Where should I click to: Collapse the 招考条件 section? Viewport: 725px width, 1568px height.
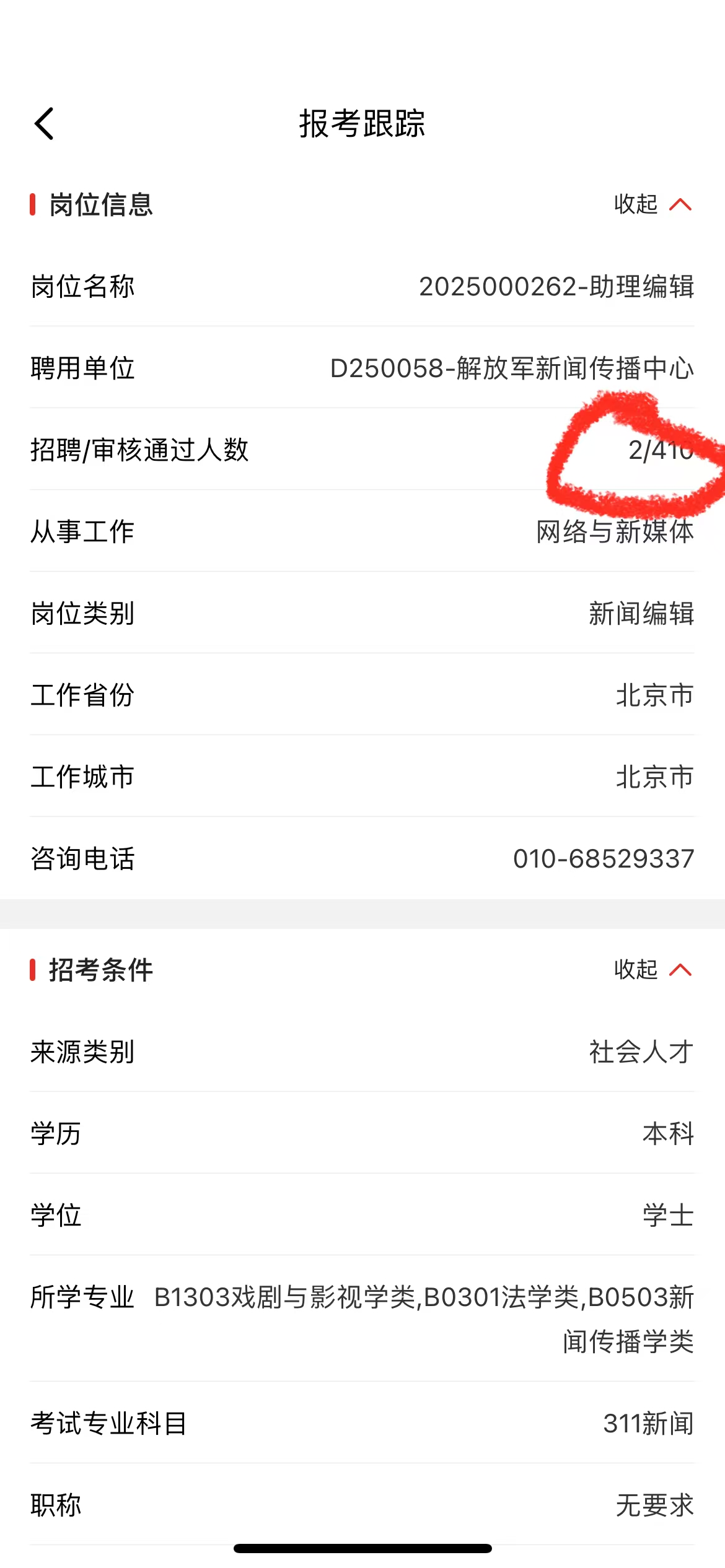pyautogui.click(x=652, y=970)
